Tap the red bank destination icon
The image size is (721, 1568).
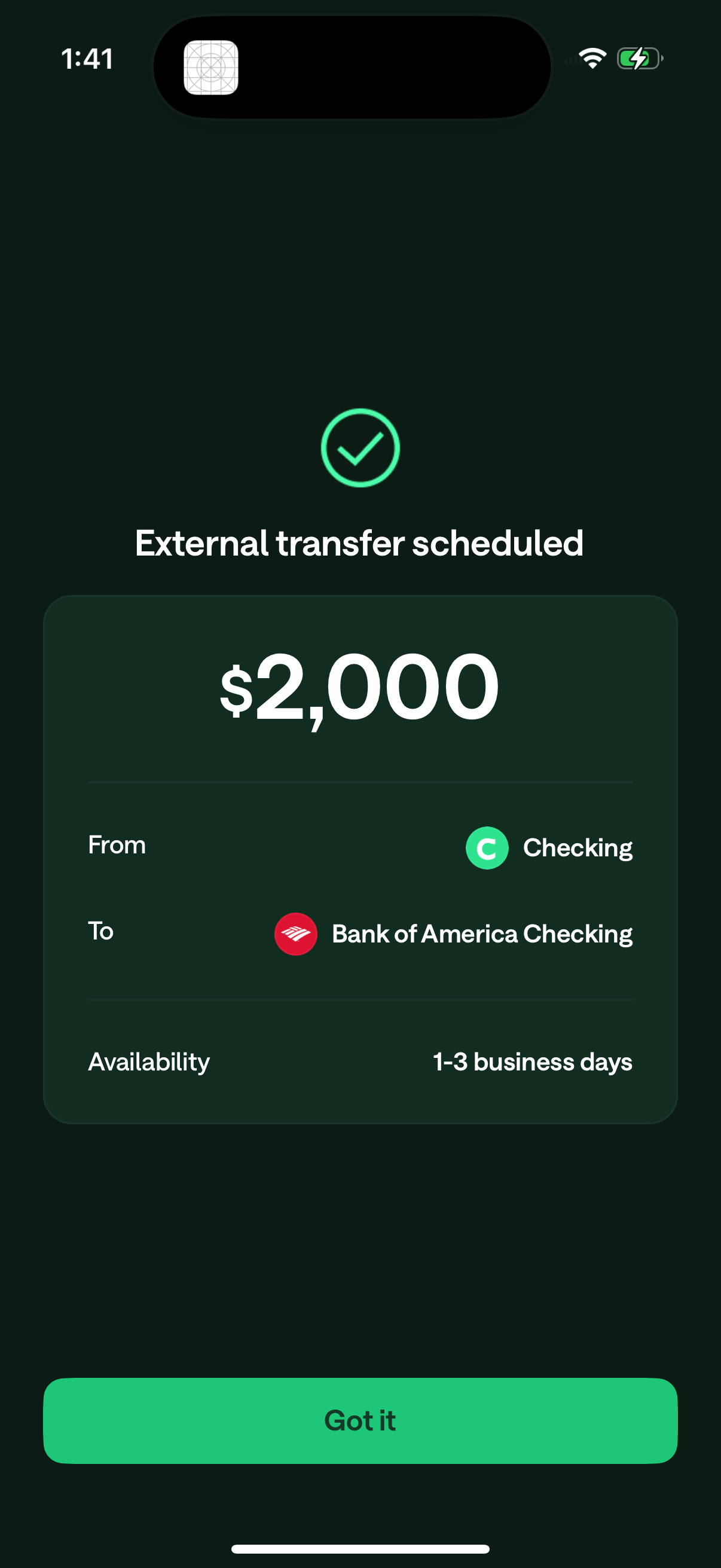point(297,934)
